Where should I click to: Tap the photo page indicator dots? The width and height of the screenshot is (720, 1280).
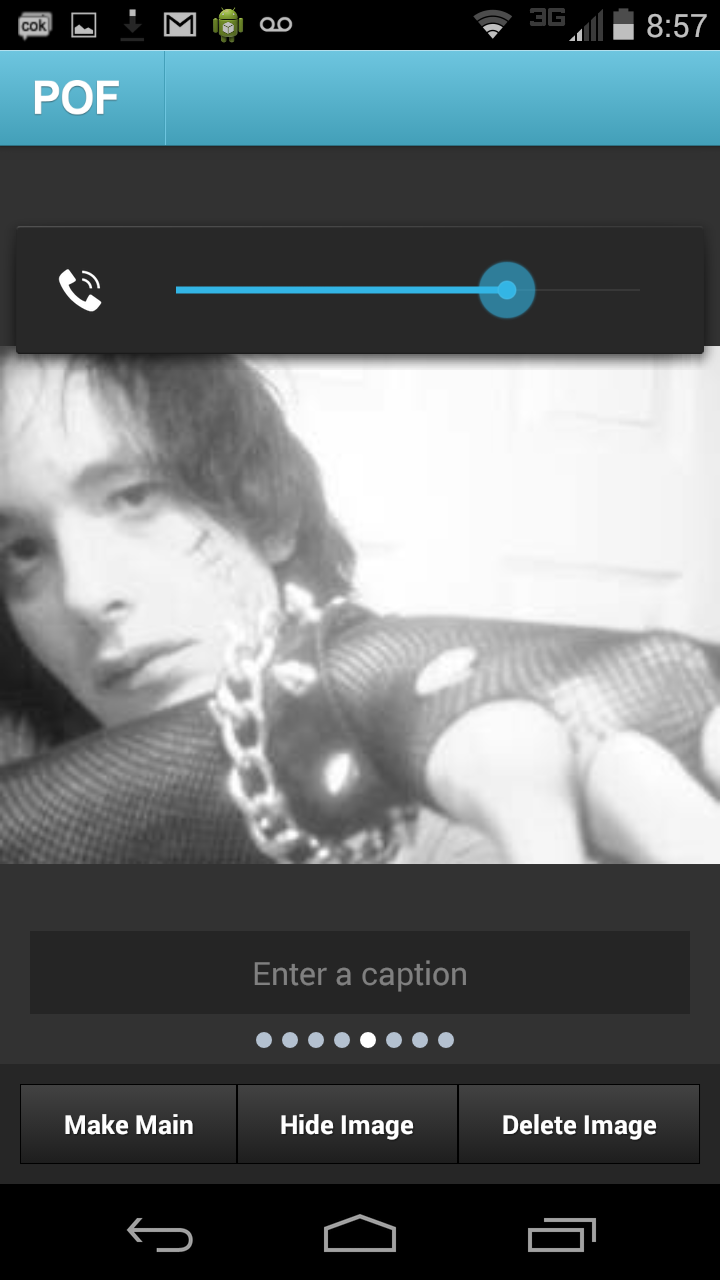[x=355, y=1040]
